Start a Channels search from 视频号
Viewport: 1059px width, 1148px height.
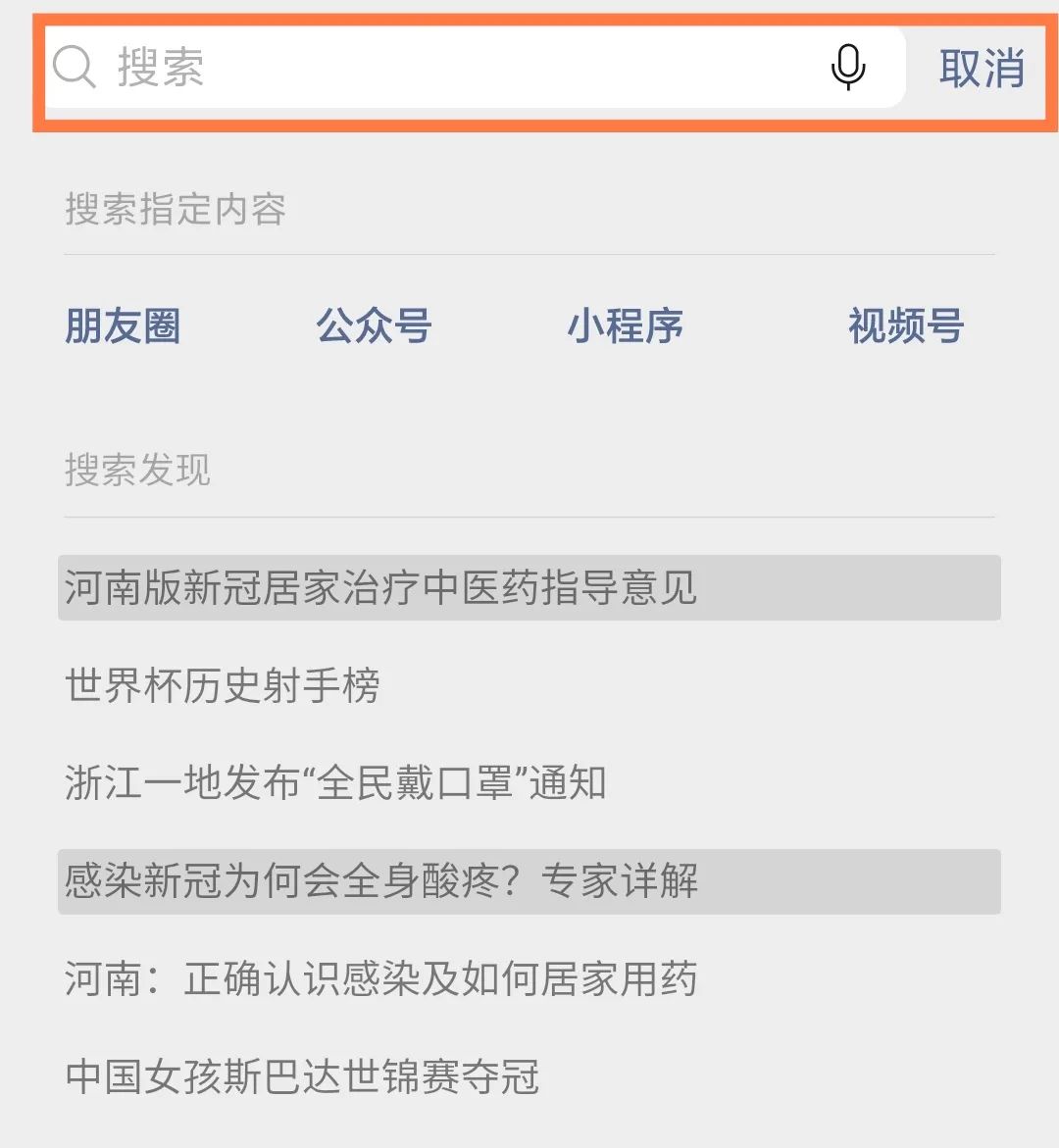click(905, 326)
